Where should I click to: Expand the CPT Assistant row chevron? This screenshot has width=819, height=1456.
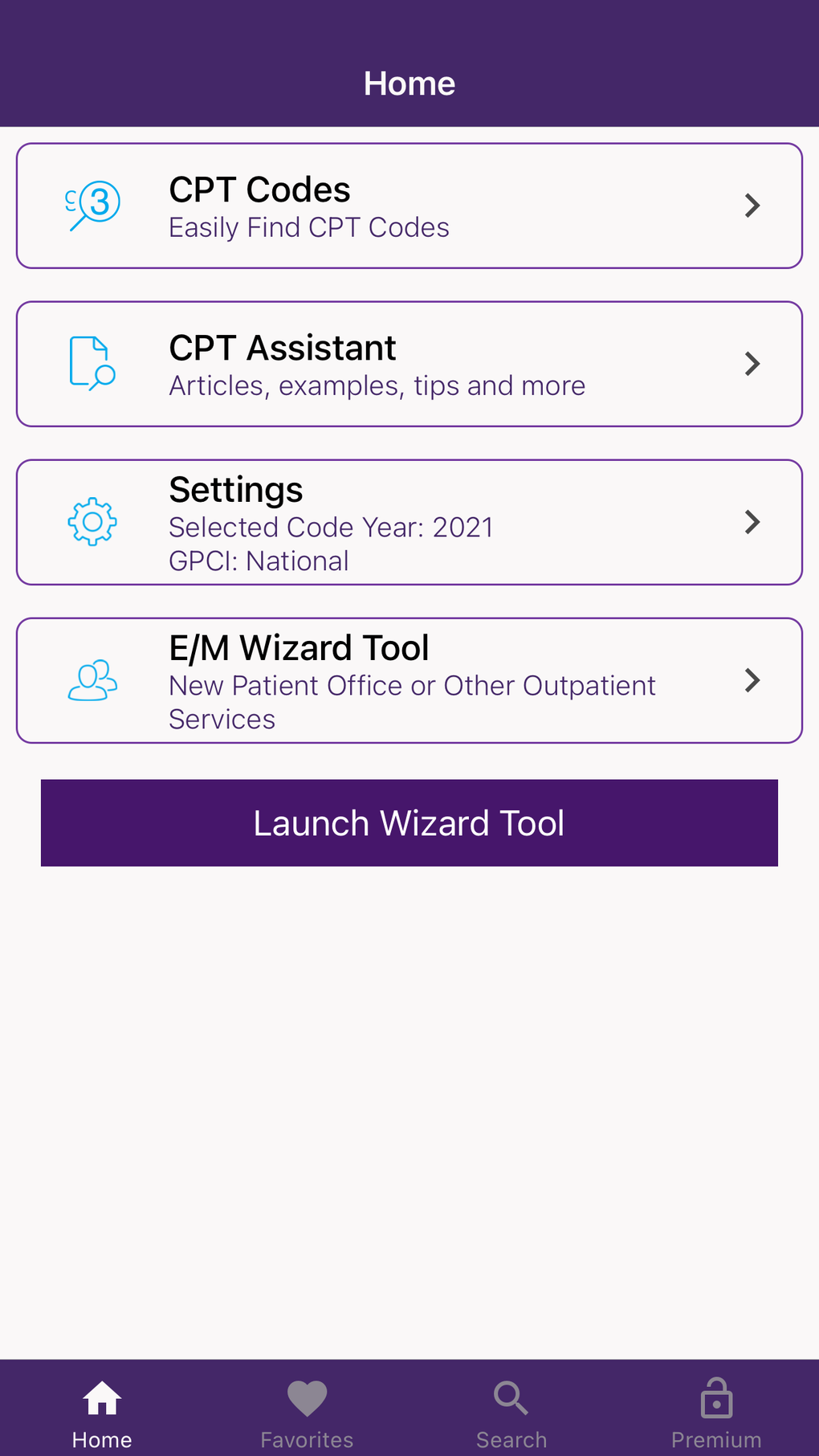[752, 363]
